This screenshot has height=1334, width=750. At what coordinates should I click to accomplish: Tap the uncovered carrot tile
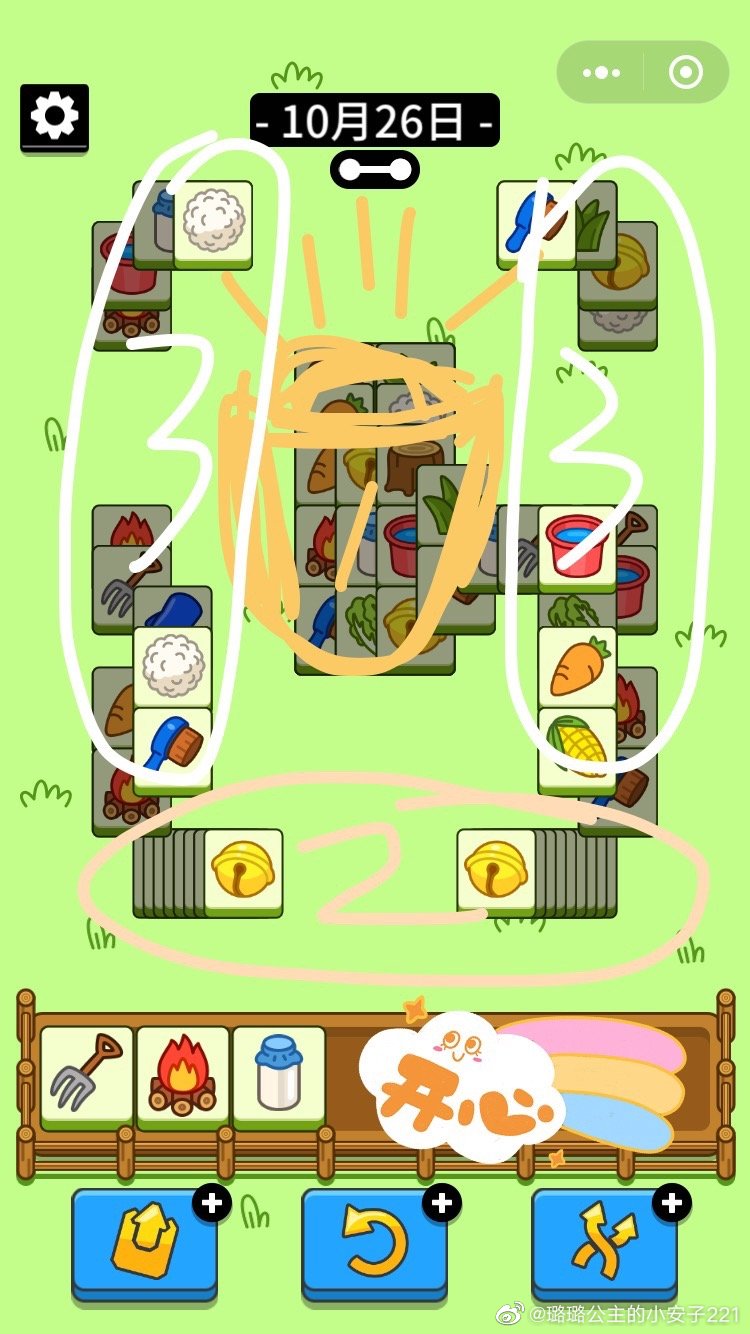(577, 666)
